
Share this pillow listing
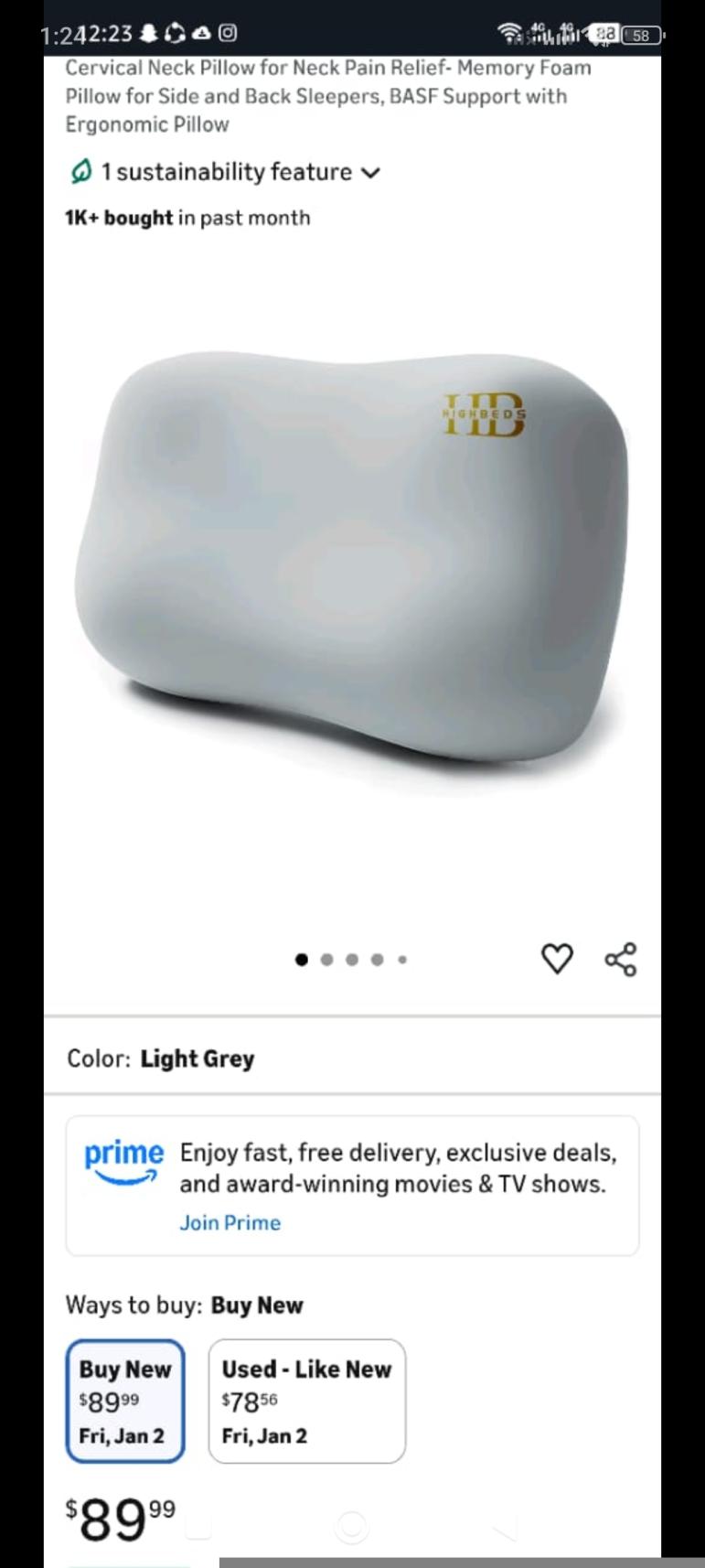pyautogui.click(x=621, y=959)
